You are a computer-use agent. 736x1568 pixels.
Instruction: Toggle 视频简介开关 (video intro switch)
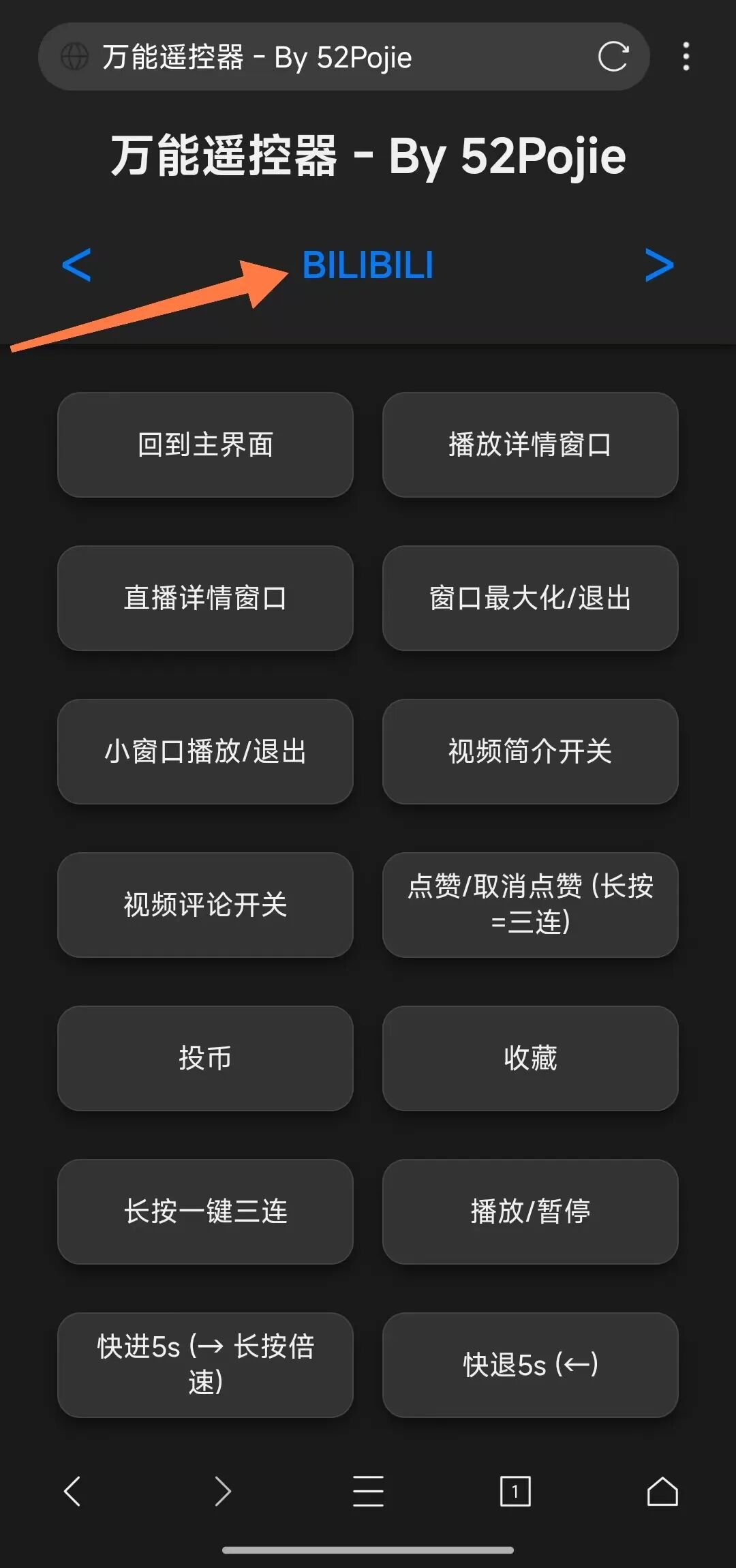(x=530, y=751)
